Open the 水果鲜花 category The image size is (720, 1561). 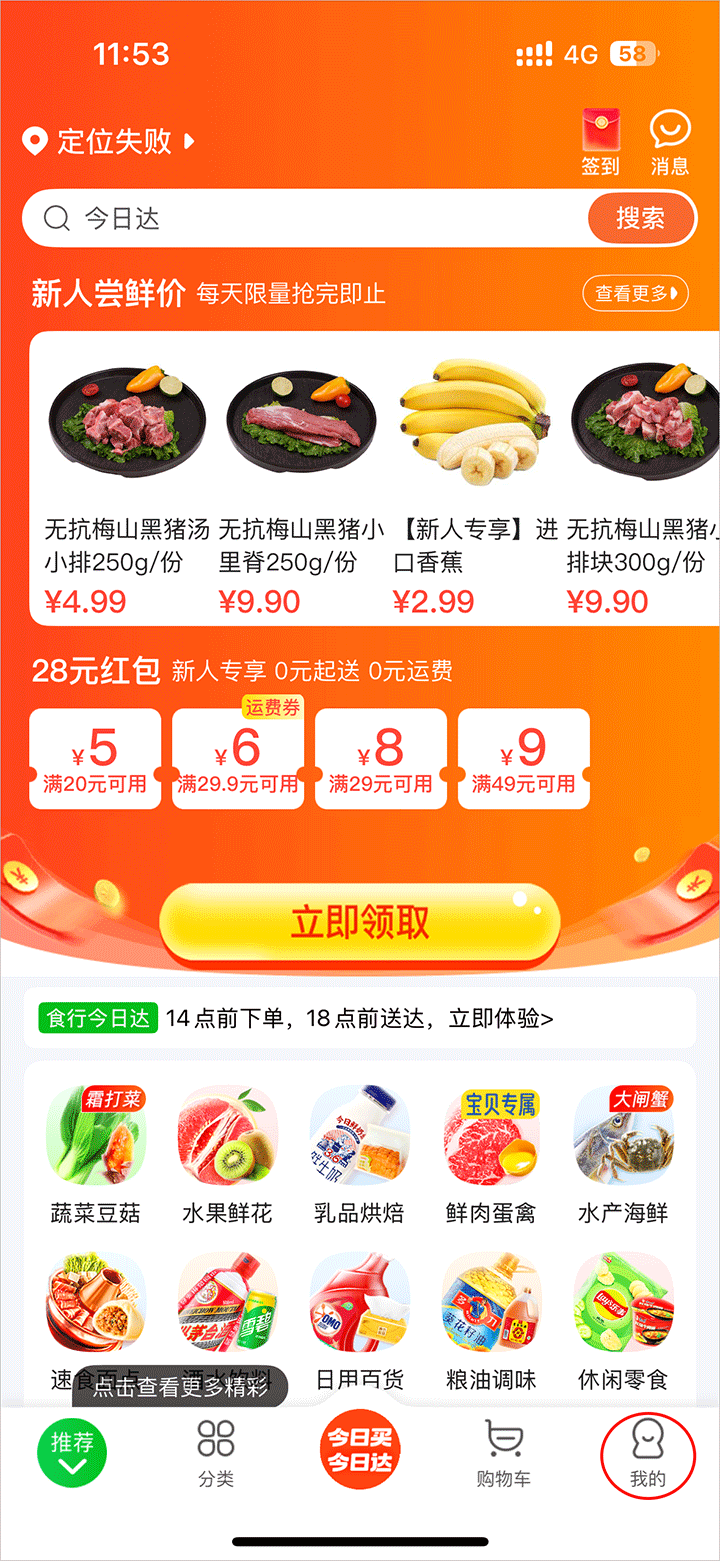pos(227,1155)
